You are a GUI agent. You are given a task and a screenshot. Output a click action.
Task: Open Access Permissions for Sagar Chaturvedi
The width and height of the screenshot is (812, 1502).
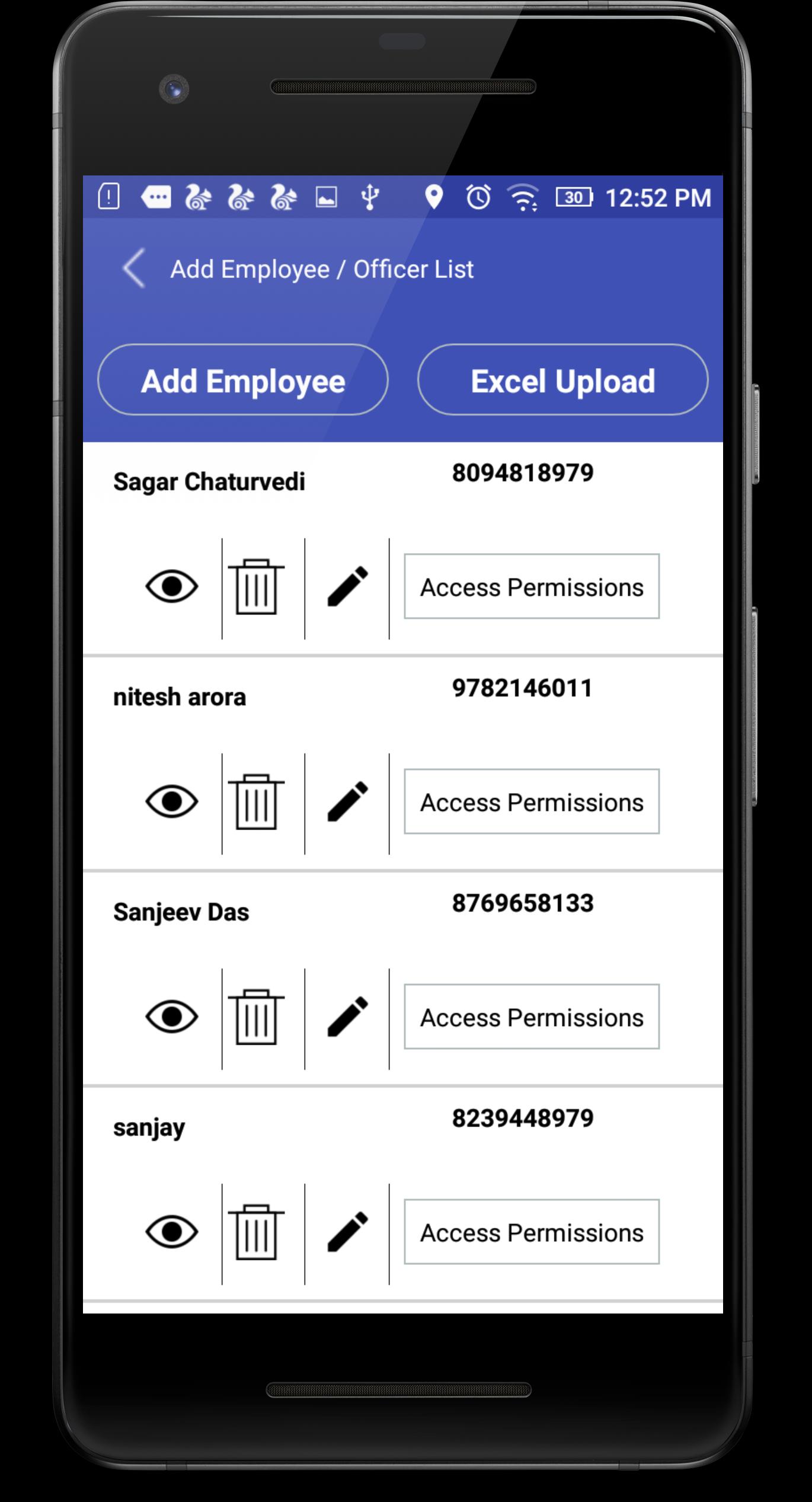531,587
